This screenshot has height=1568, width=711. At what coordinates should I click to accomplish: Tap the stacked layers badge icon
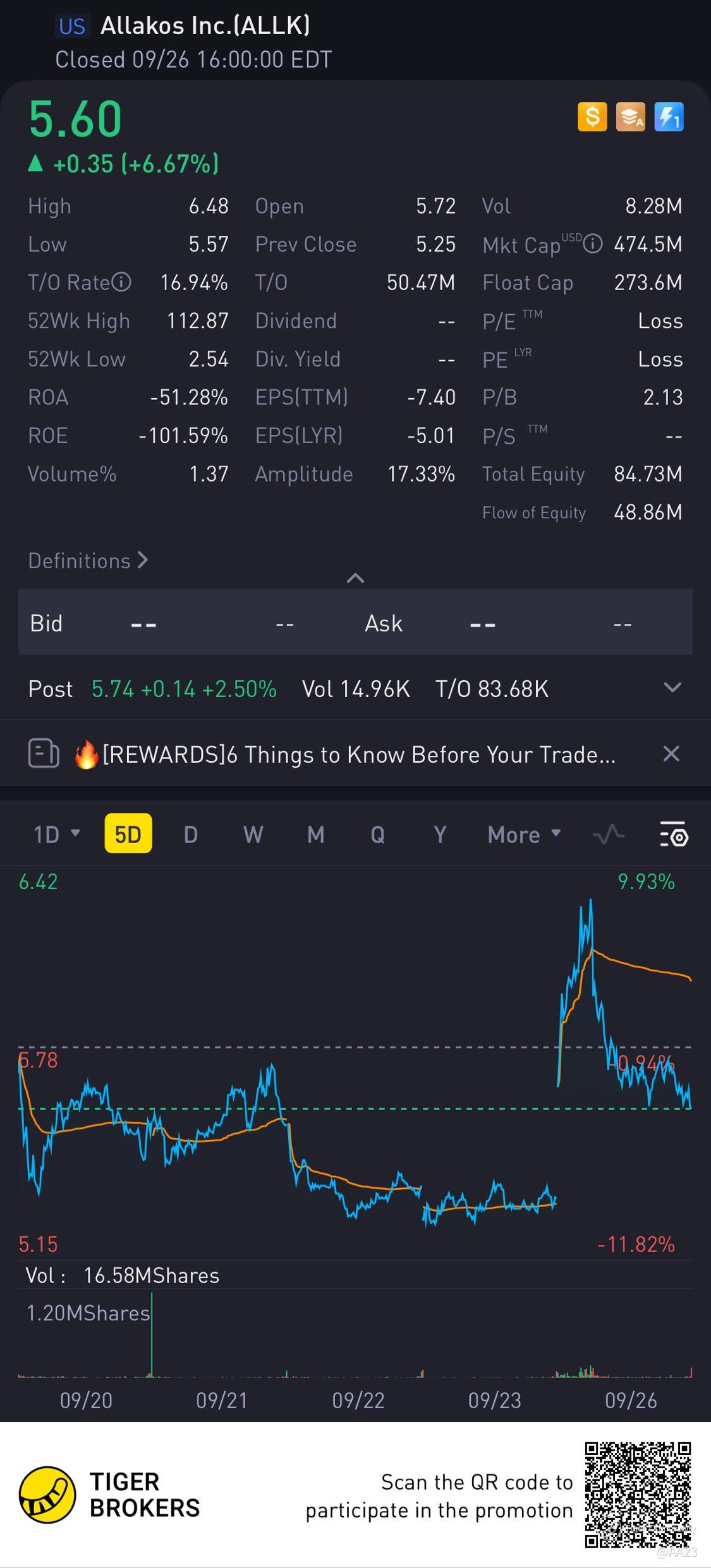[631, 117]
